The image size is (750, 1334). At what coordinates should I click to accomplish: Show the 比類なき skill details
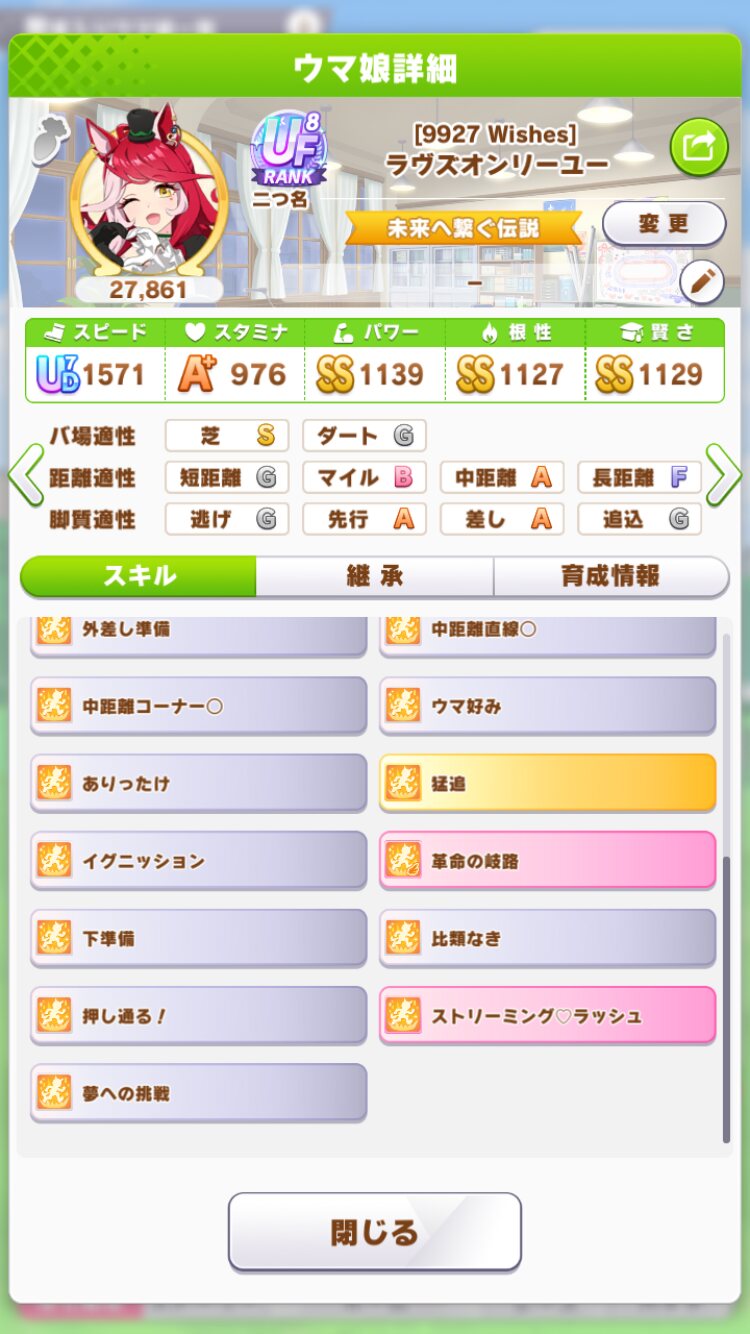(x=547, y=938)
